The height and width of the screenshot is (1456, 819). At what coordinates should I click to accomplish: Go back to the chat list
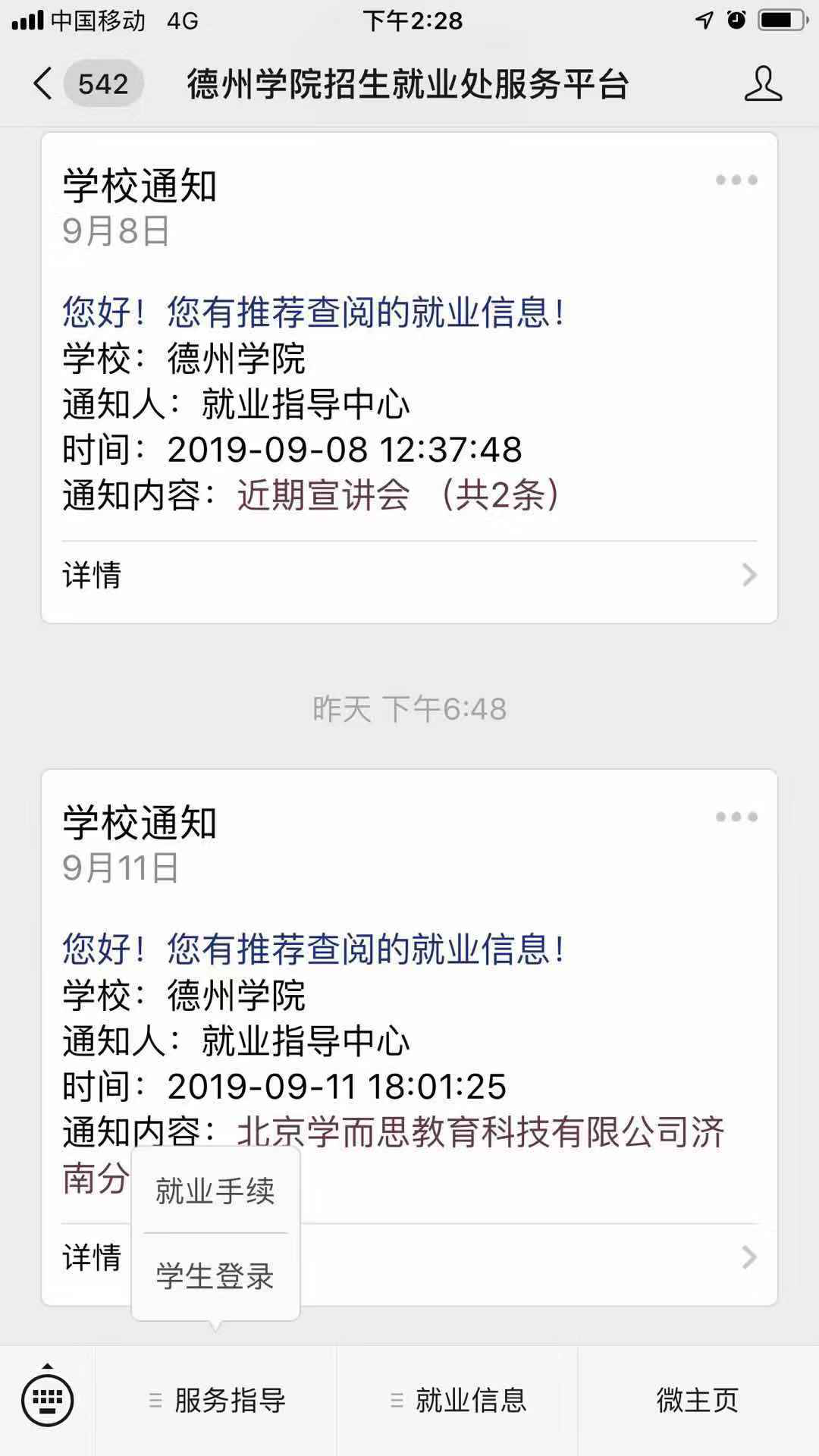pyautogui.click(x=44, y=83)
